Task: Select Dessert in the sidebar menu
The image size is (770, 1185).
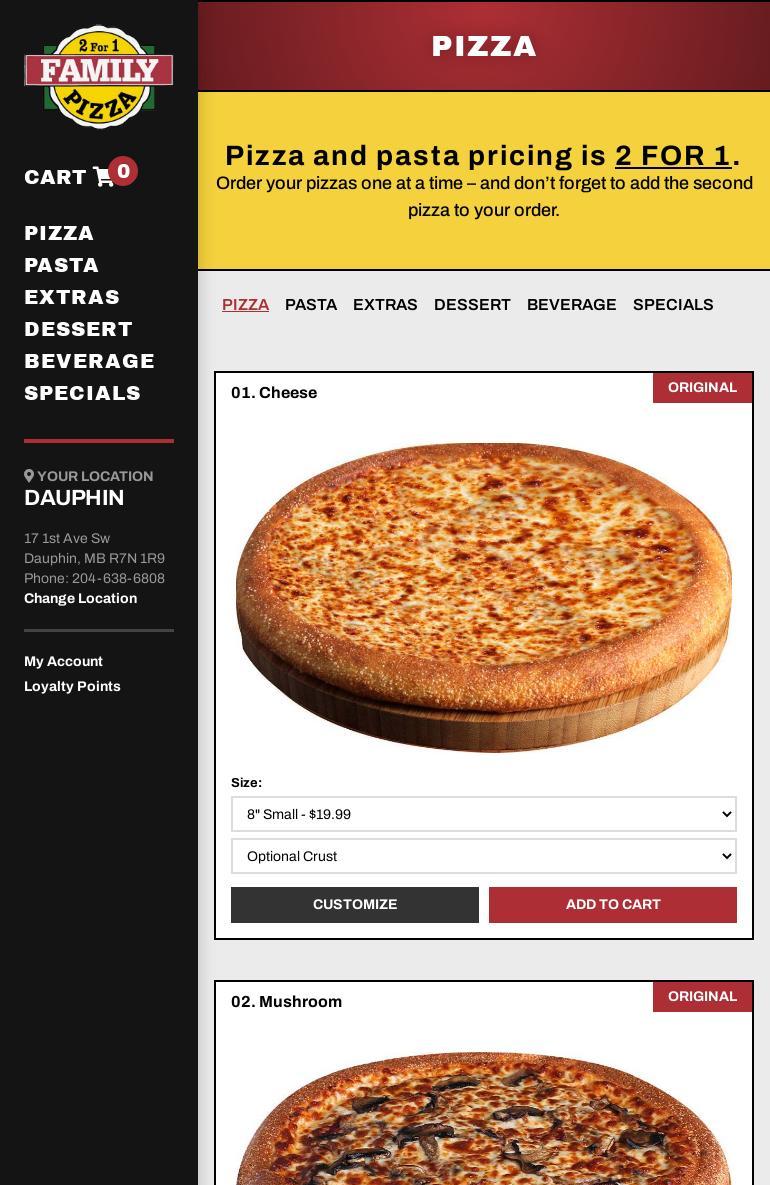Action: [78, 329]
